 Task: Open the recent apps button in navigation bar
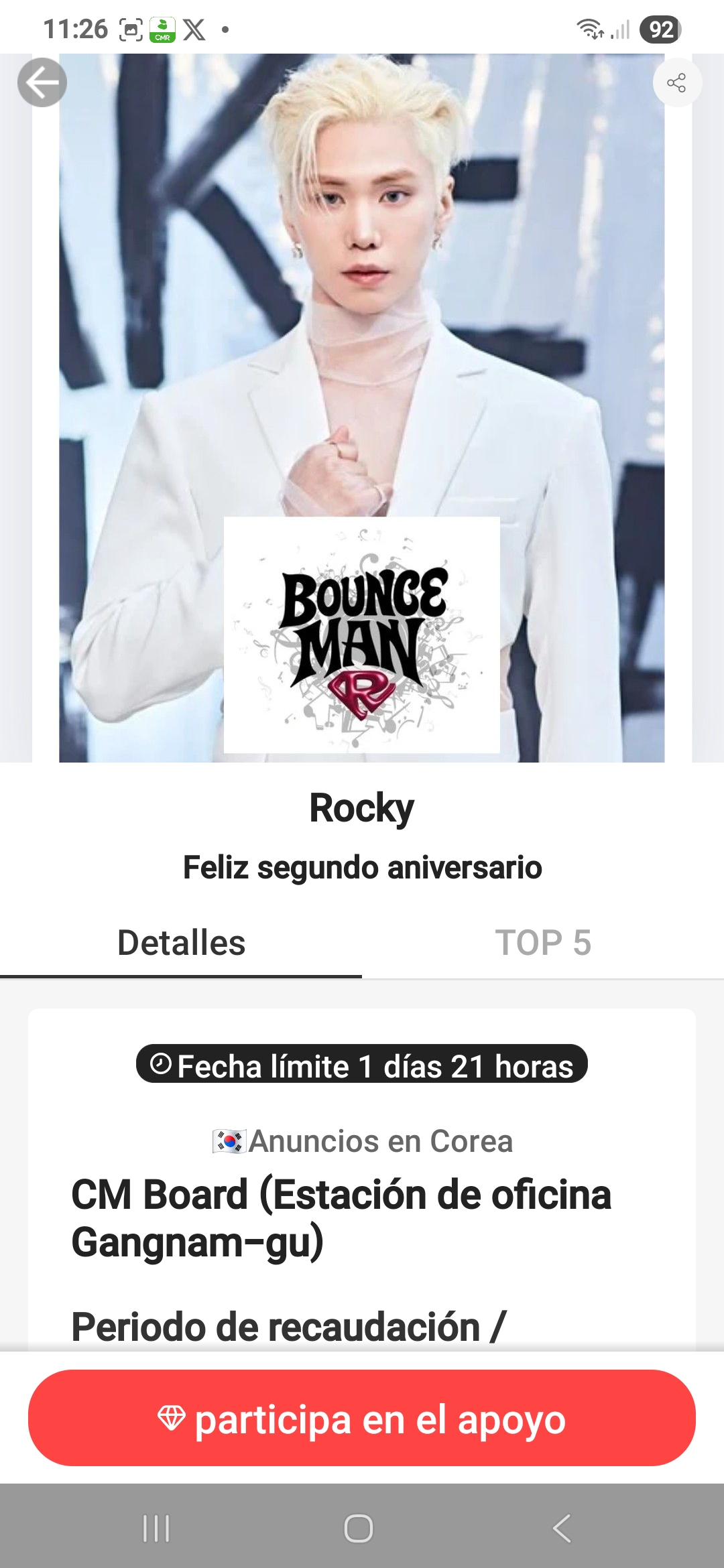[x=156, y=1530]
